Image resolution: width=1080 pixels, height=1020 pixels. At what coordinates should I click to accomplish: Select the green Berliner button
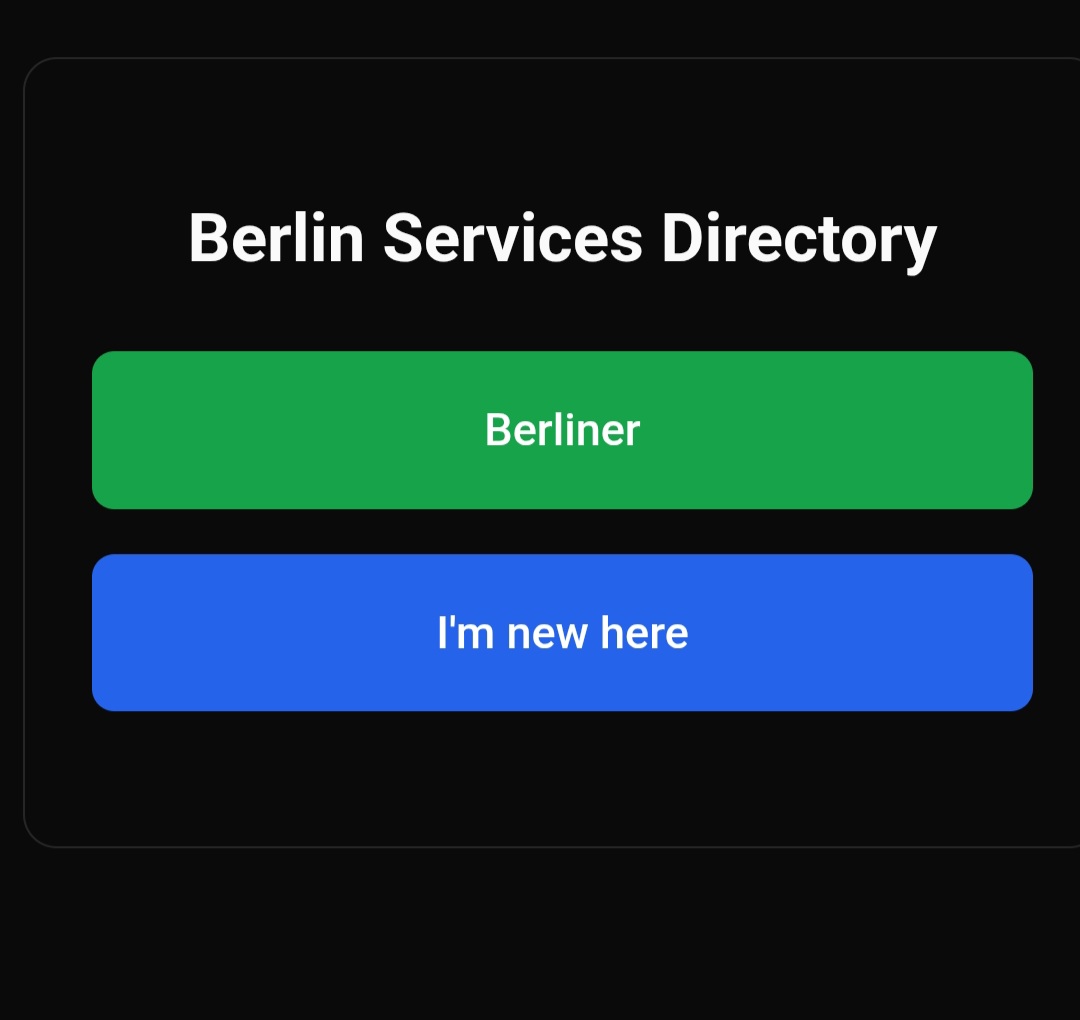coord(562,430)
